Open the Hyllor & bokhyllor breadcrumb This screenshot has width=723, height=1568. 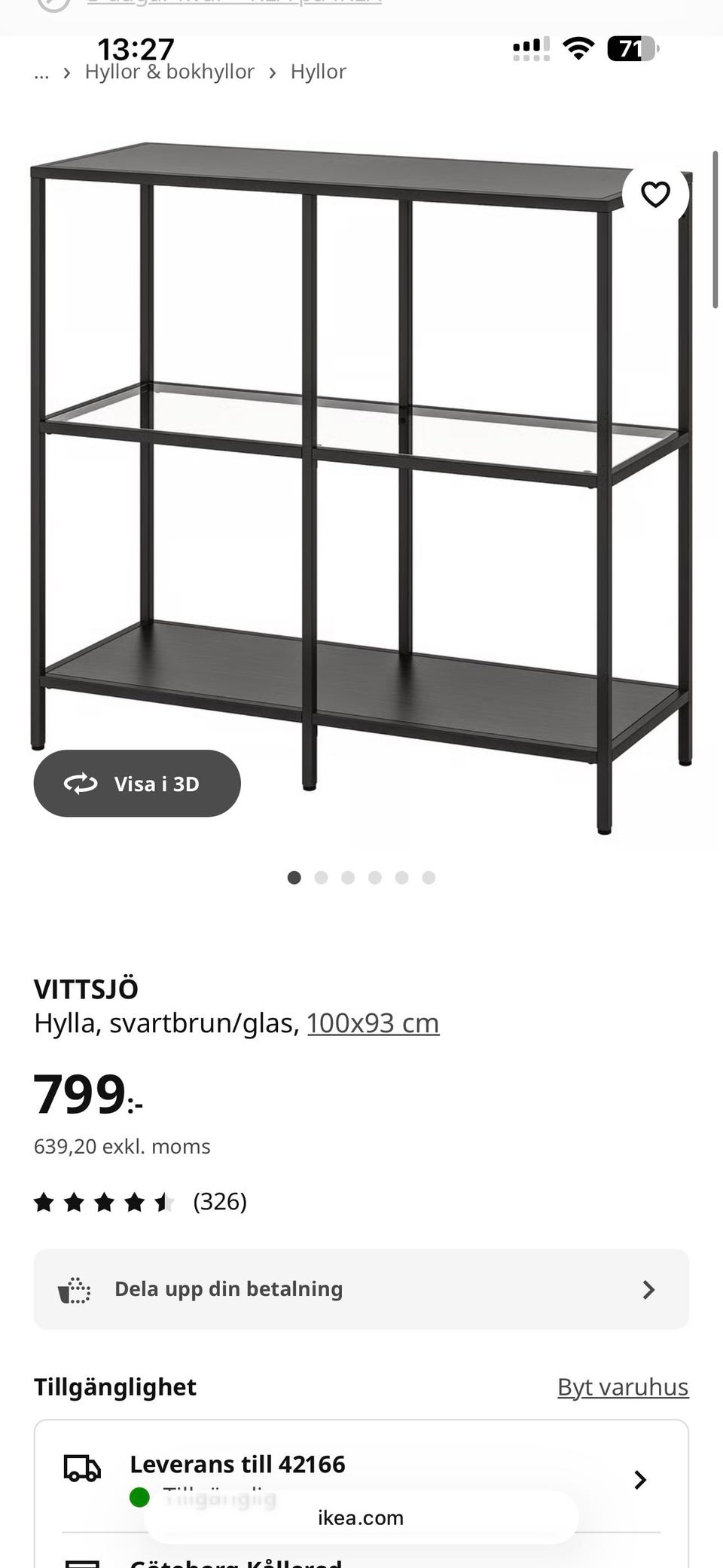point(169,72)
